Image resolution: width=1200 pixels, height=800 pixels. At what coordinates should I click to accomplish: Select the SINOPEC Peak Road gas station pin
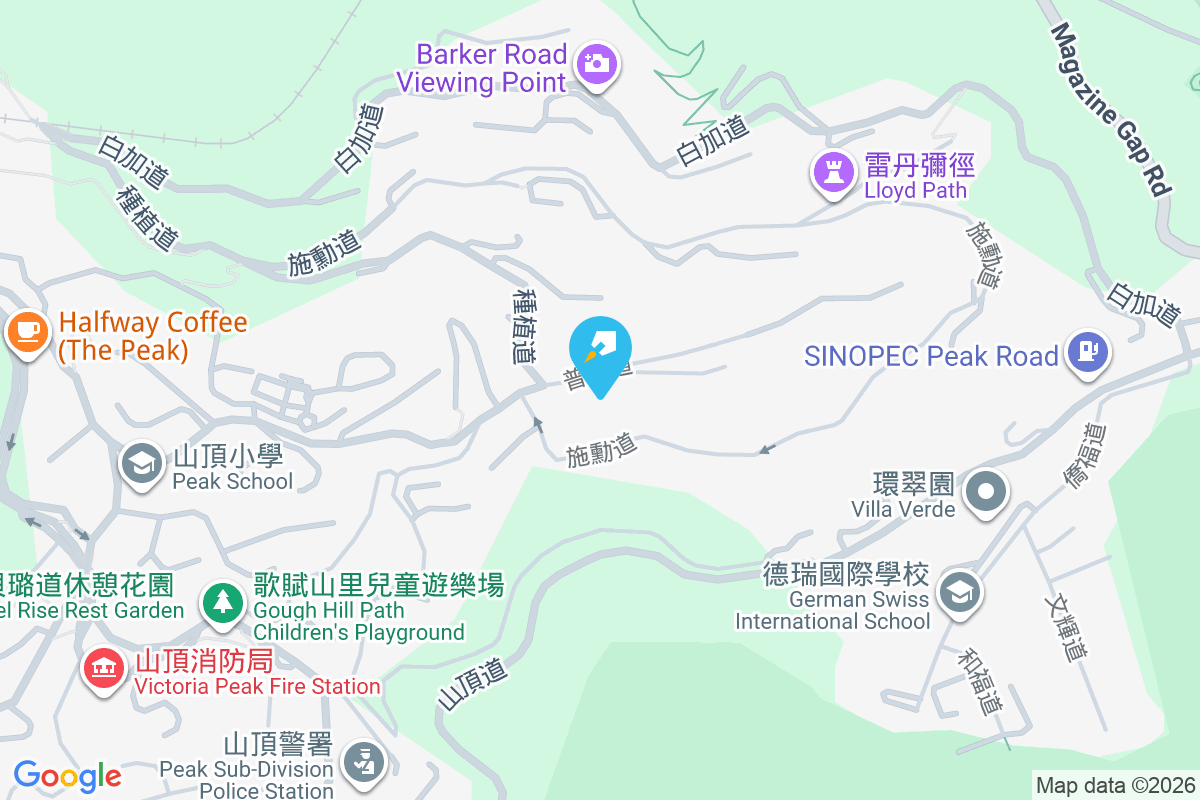point(1088,353)
